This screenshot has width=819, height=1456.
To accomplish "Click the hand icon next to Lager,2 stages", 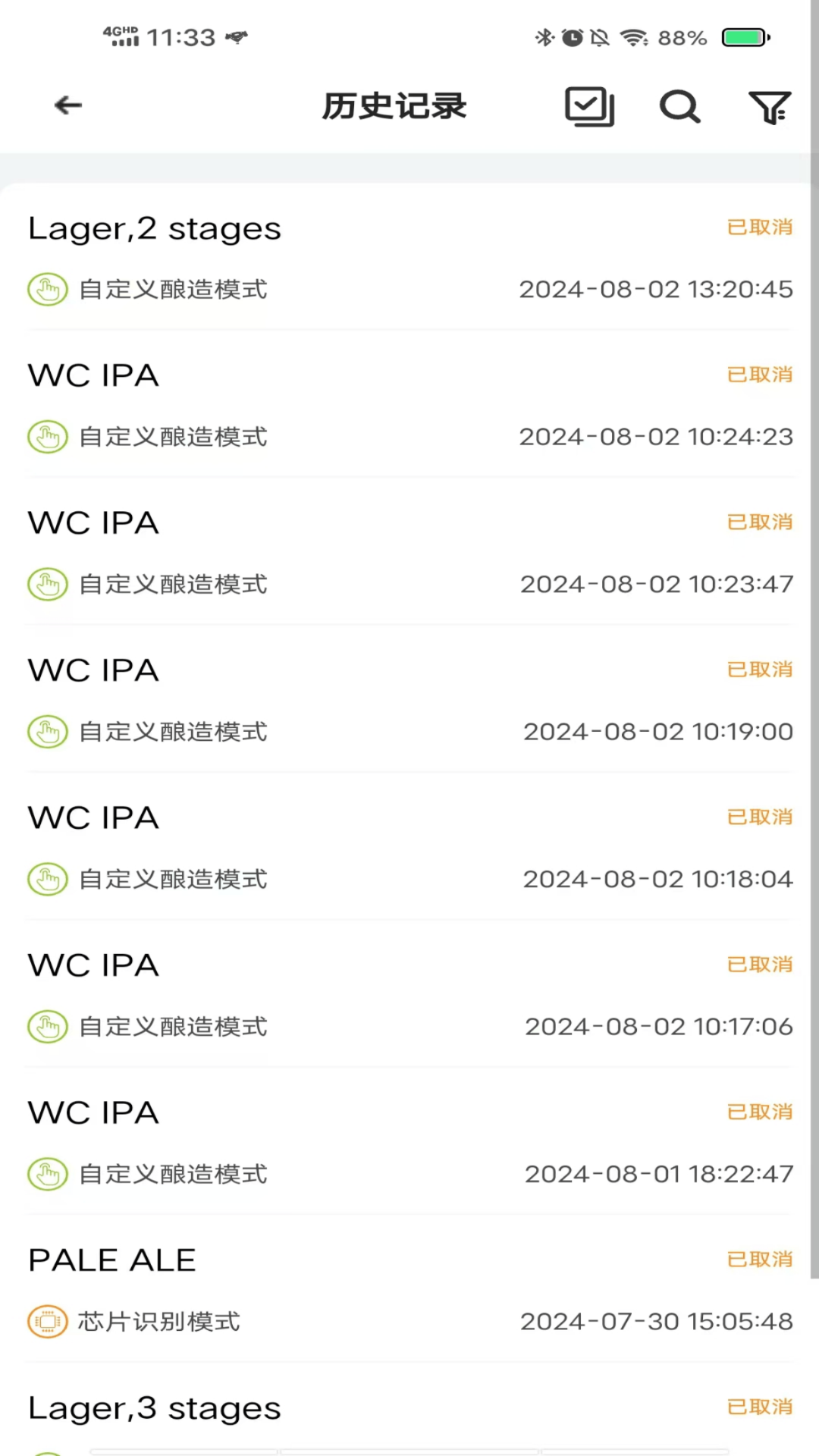I will [x=48, y=289].
